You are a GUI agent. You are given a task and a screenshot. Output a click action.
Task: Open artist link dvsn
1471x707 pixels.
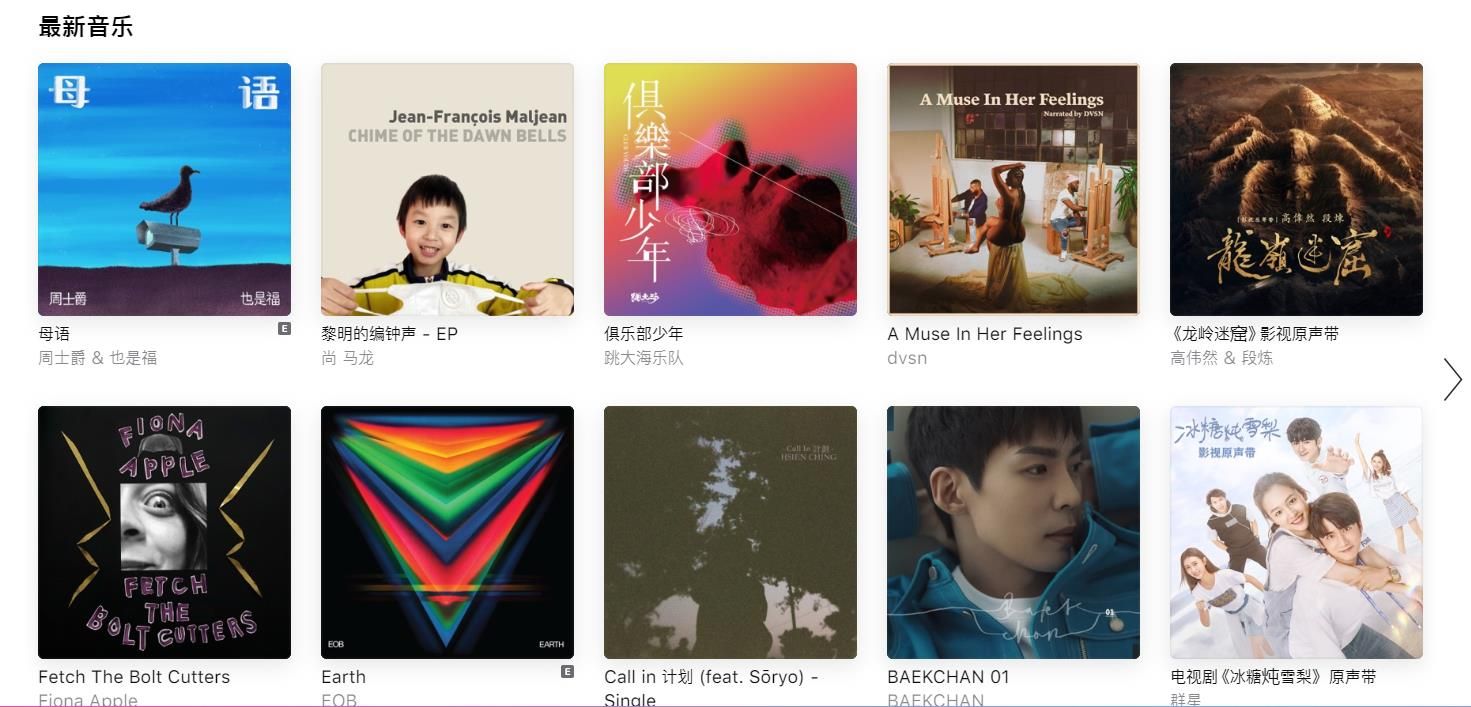point(907,358)
